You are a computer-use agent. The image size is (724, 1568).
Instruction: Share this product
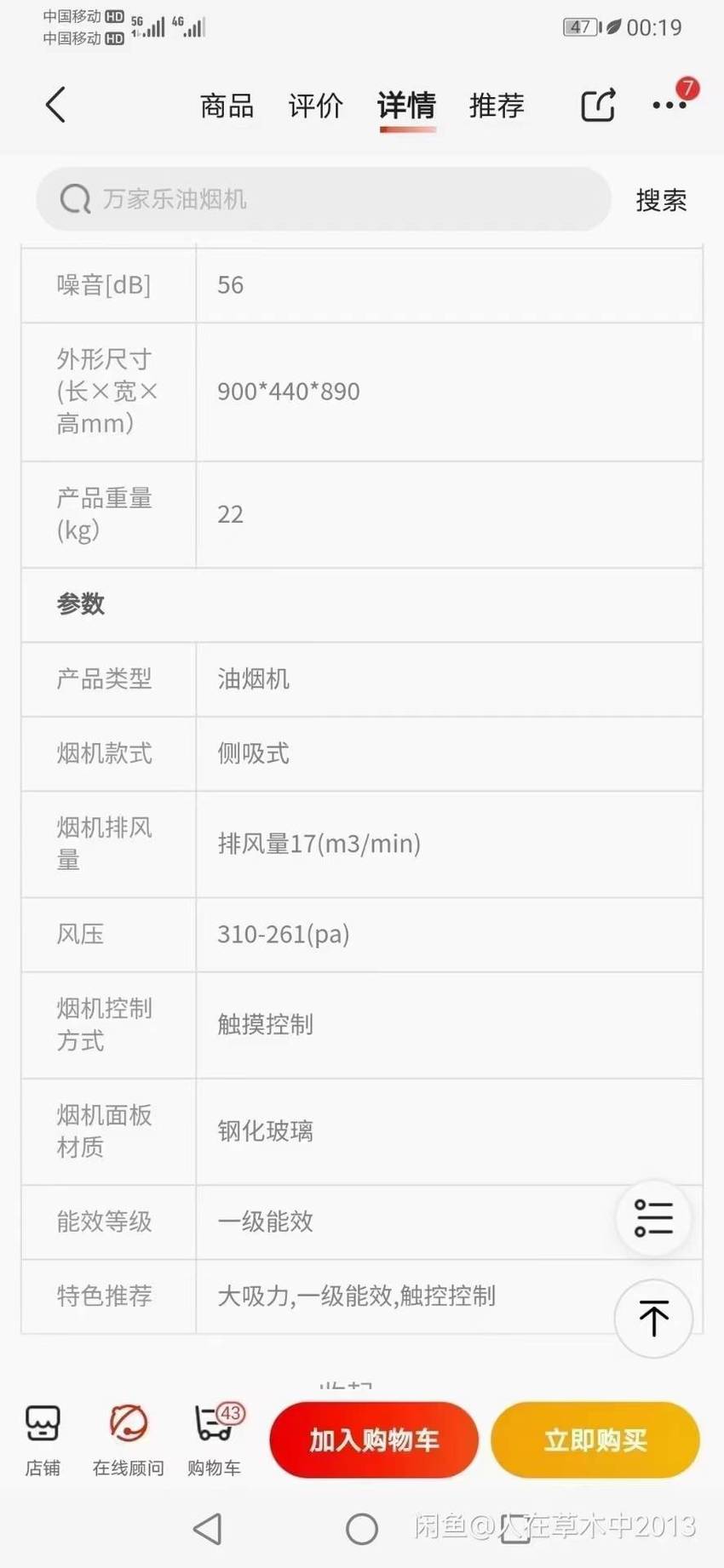pyautogui.click(x=598, y=106)
